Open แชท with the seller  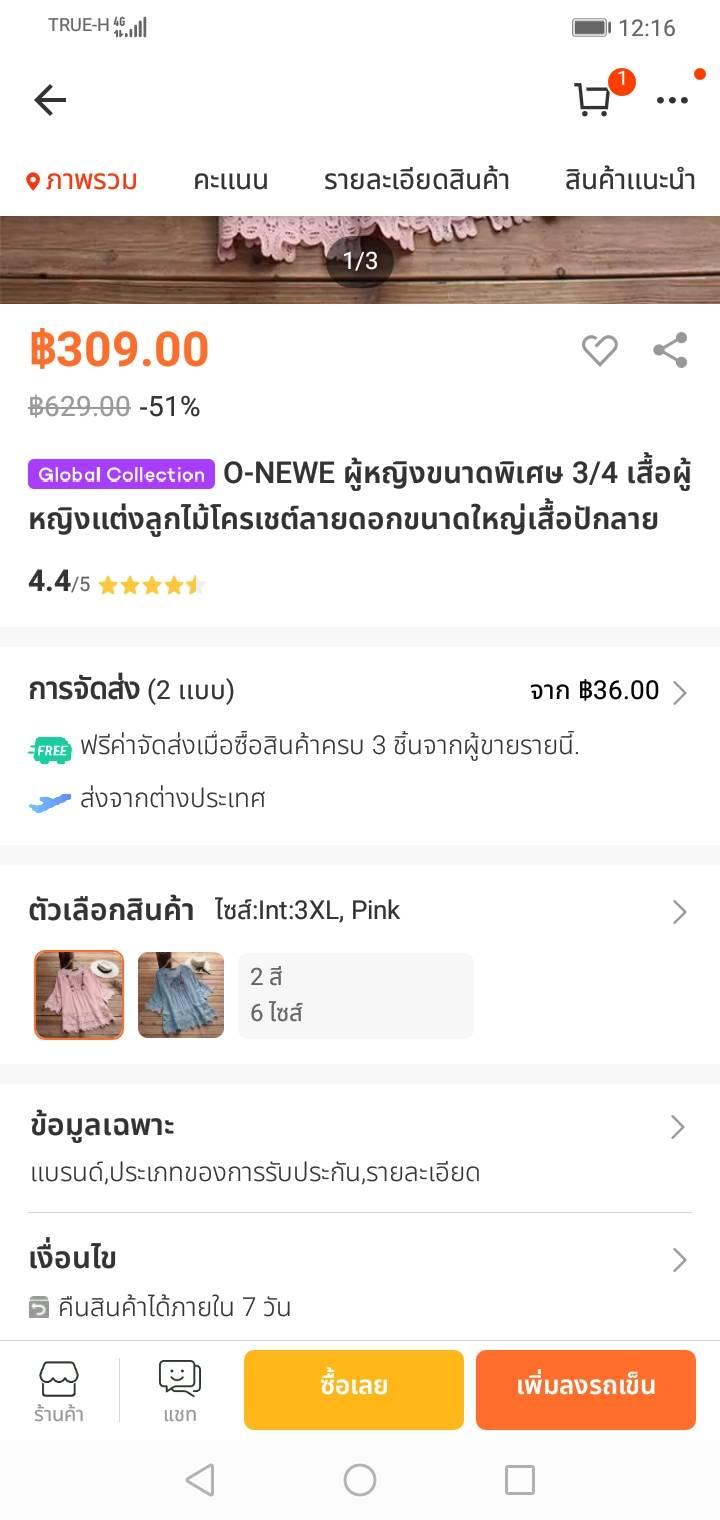[180, 1390]
